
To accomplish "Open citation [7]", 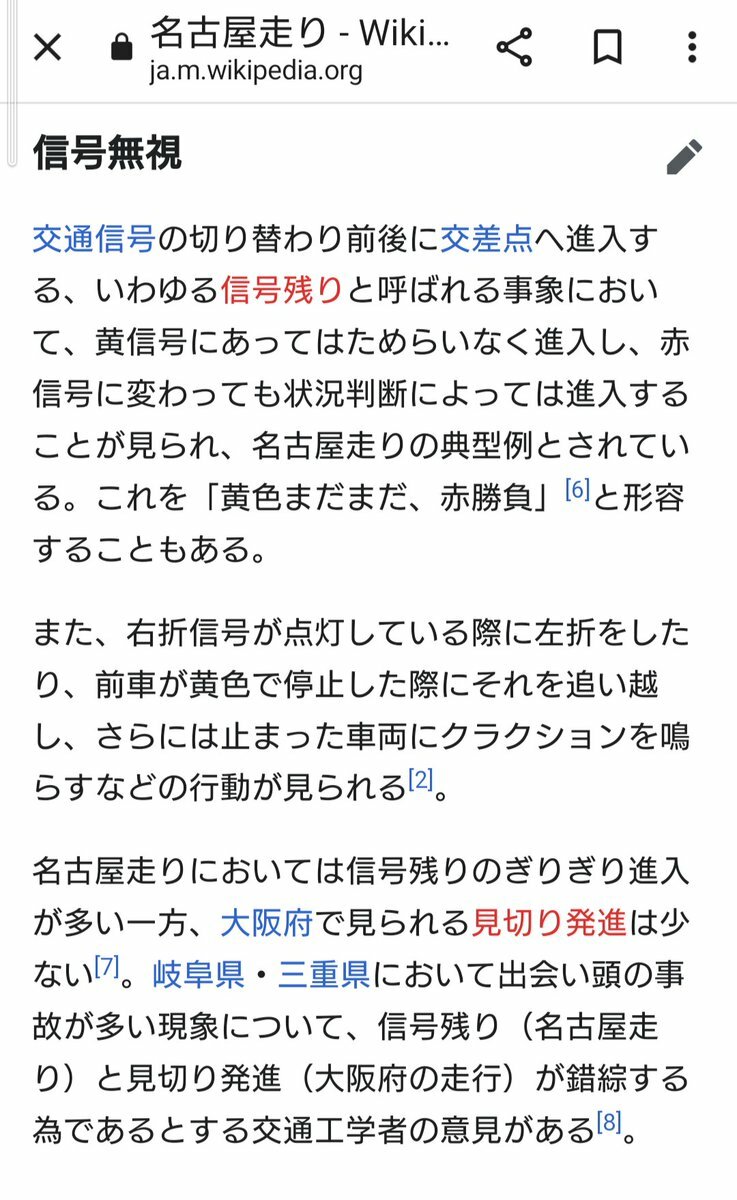I will pos(107,964).
